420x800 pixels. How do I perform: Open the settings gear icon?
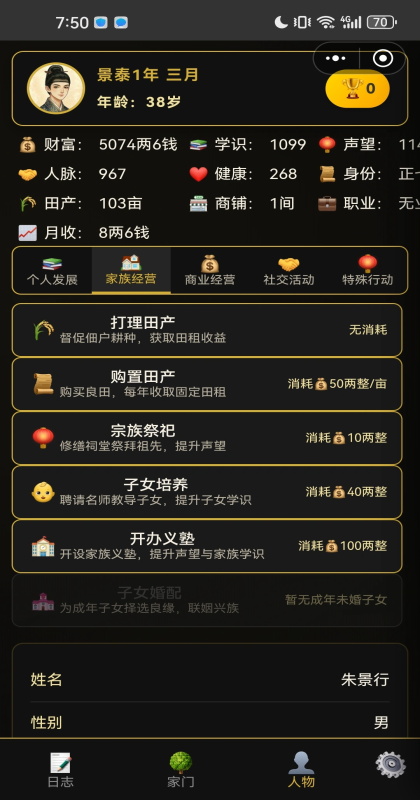click(390, 764)
